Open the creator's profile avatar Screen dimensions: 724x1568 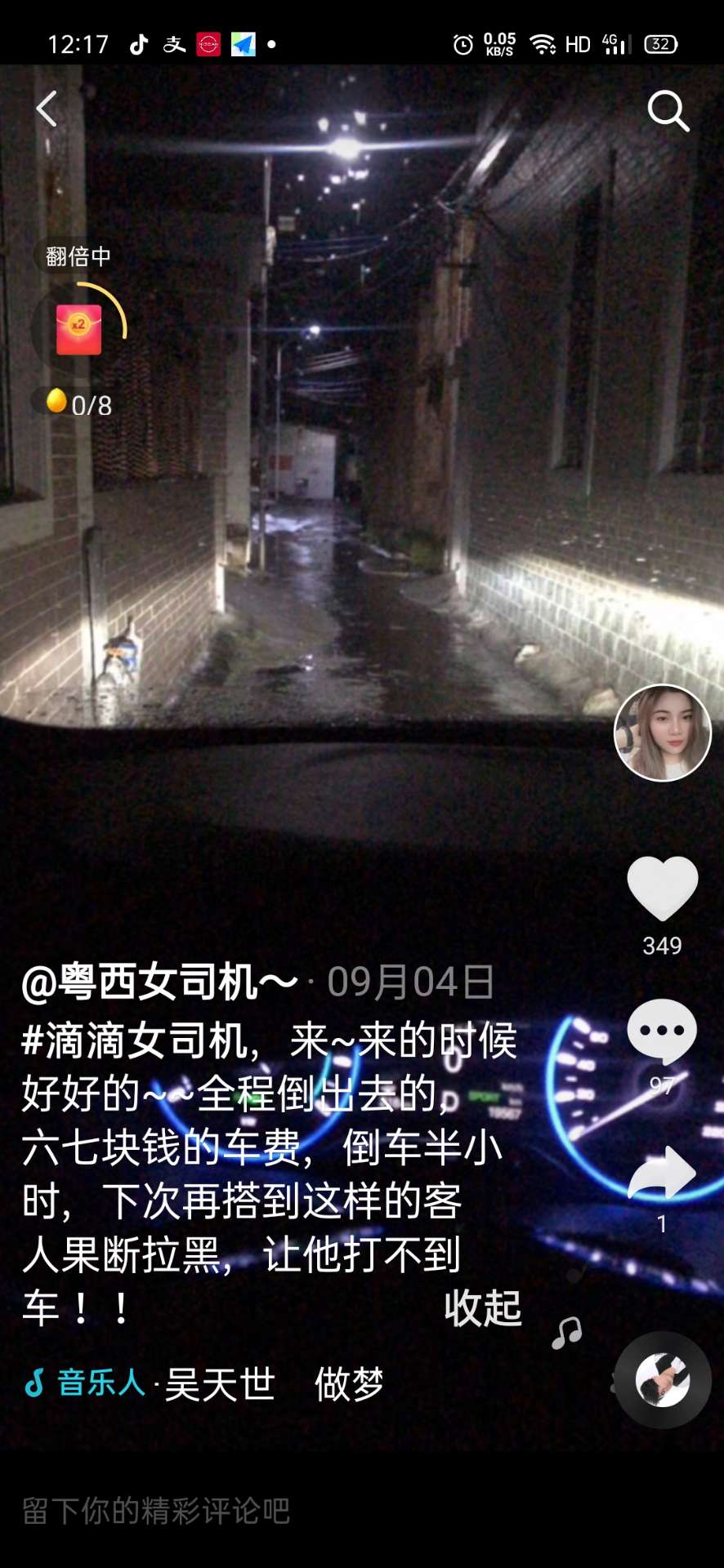(x=662, y=733)
